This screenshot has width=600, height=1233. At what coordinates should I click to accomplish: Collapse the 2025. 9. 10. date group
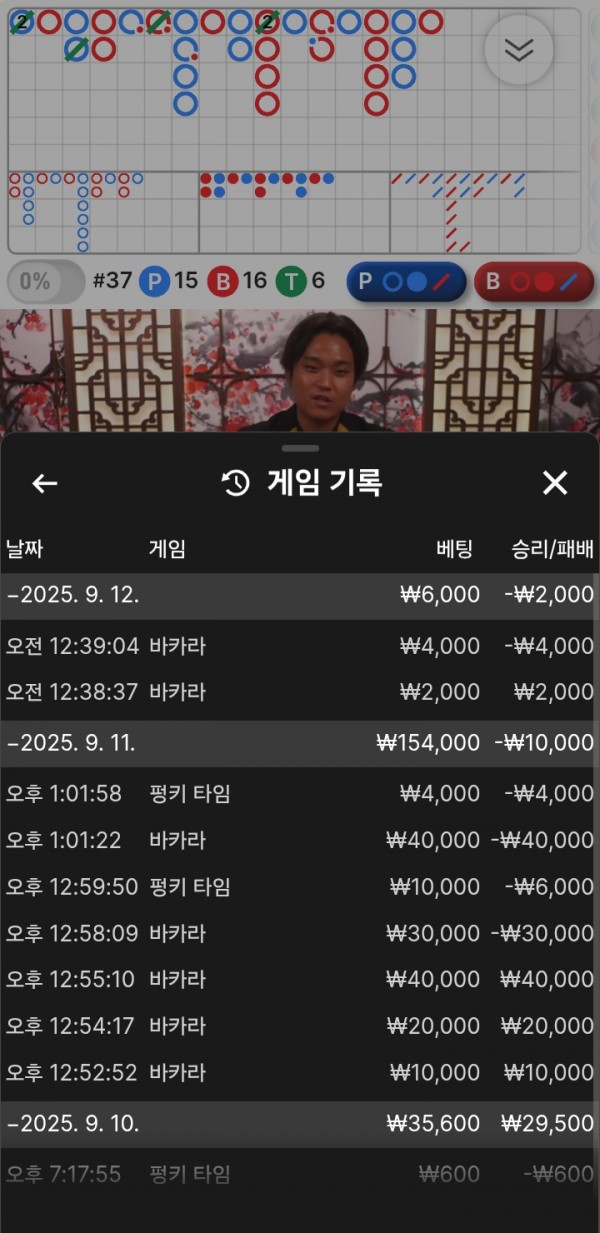pyautogui.click(x=300, y=1124)
